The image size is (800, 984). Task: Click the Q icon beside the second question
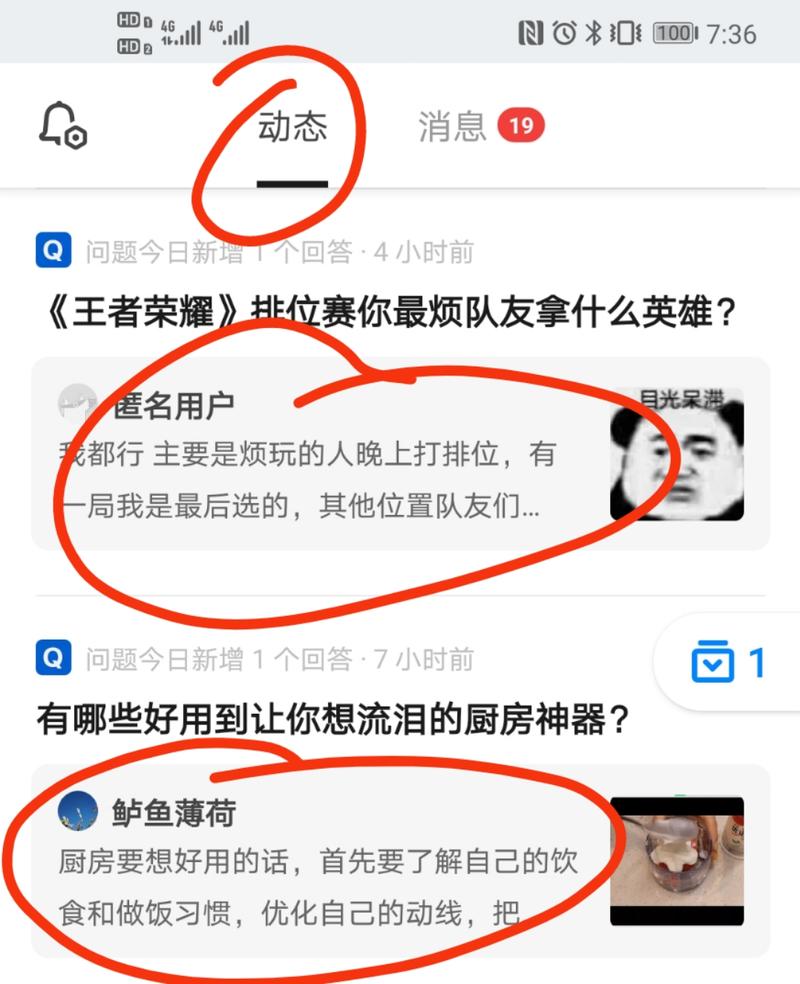53,659
